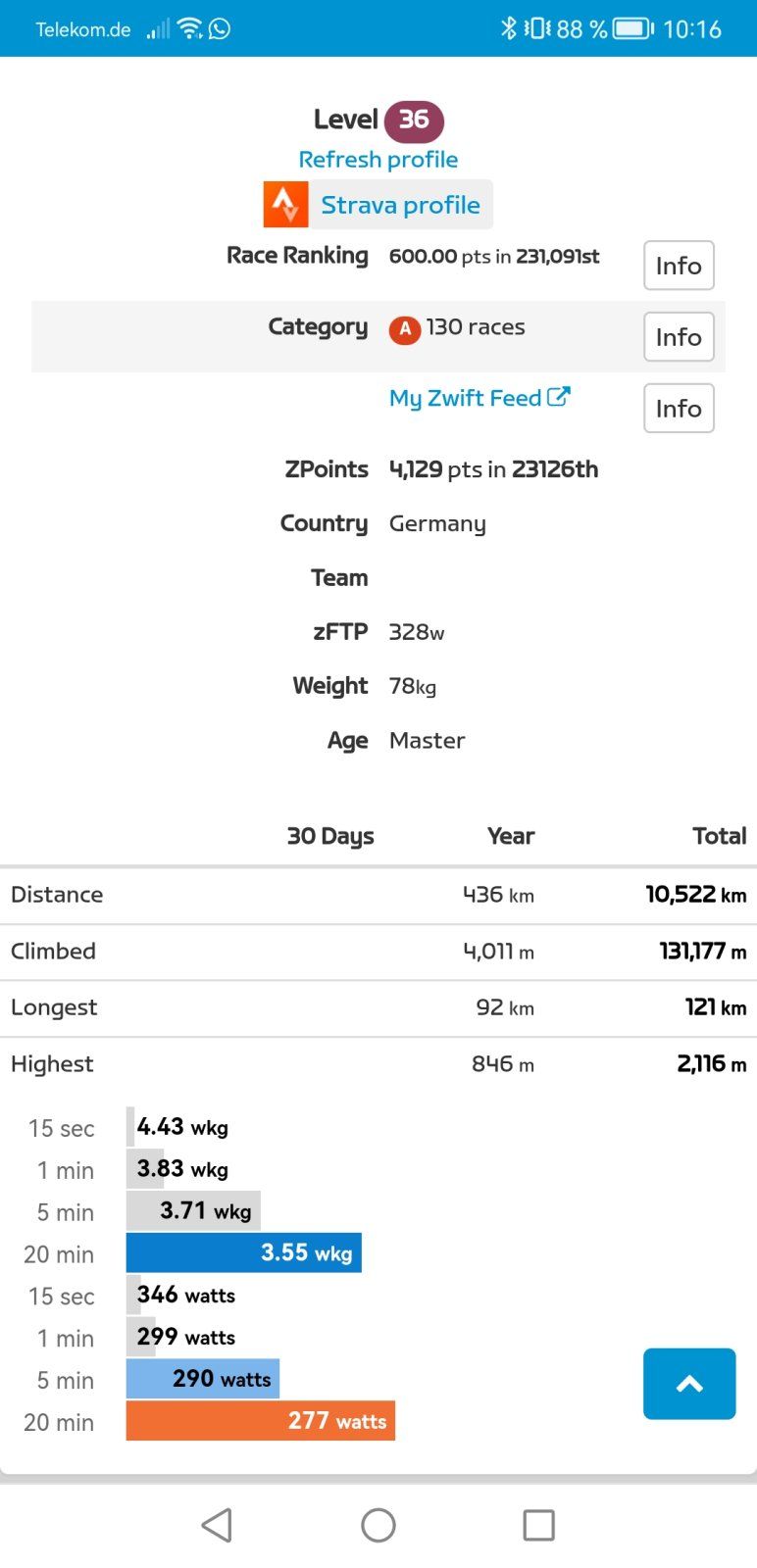
Task: Show Info for Category
Action: [678, 337]
